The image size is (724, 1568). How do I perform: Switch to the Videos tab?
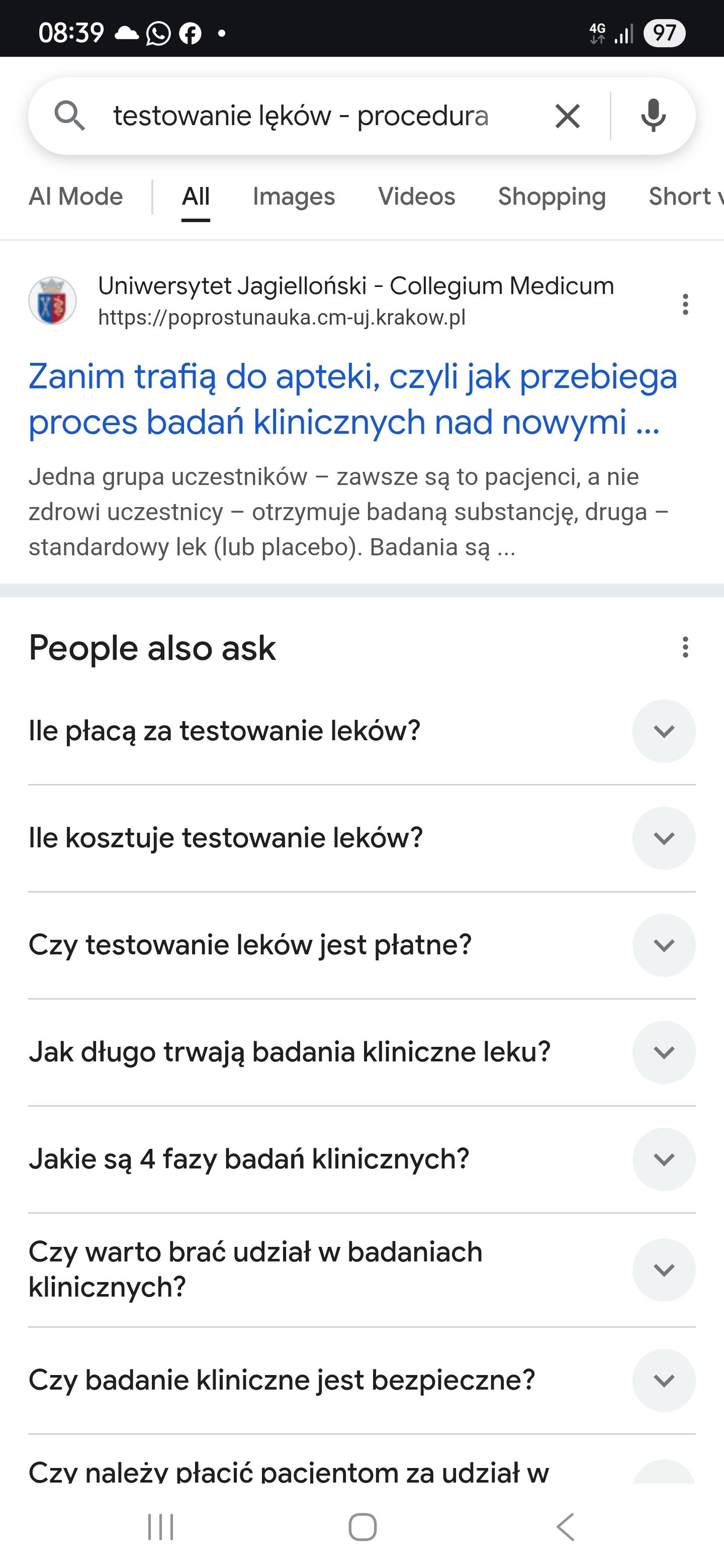click(x=416, y=197)
